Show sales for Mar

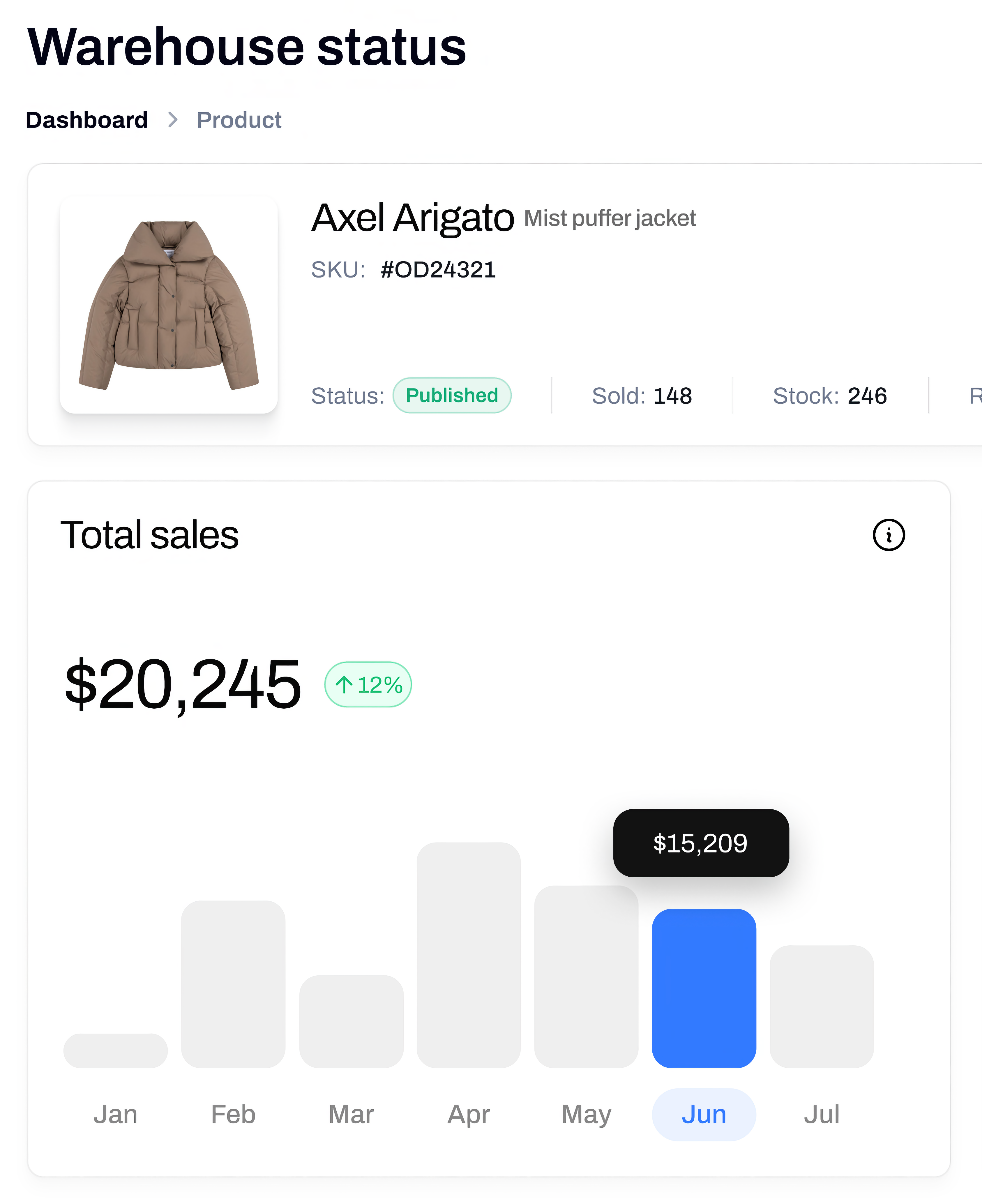[351, 1021]
